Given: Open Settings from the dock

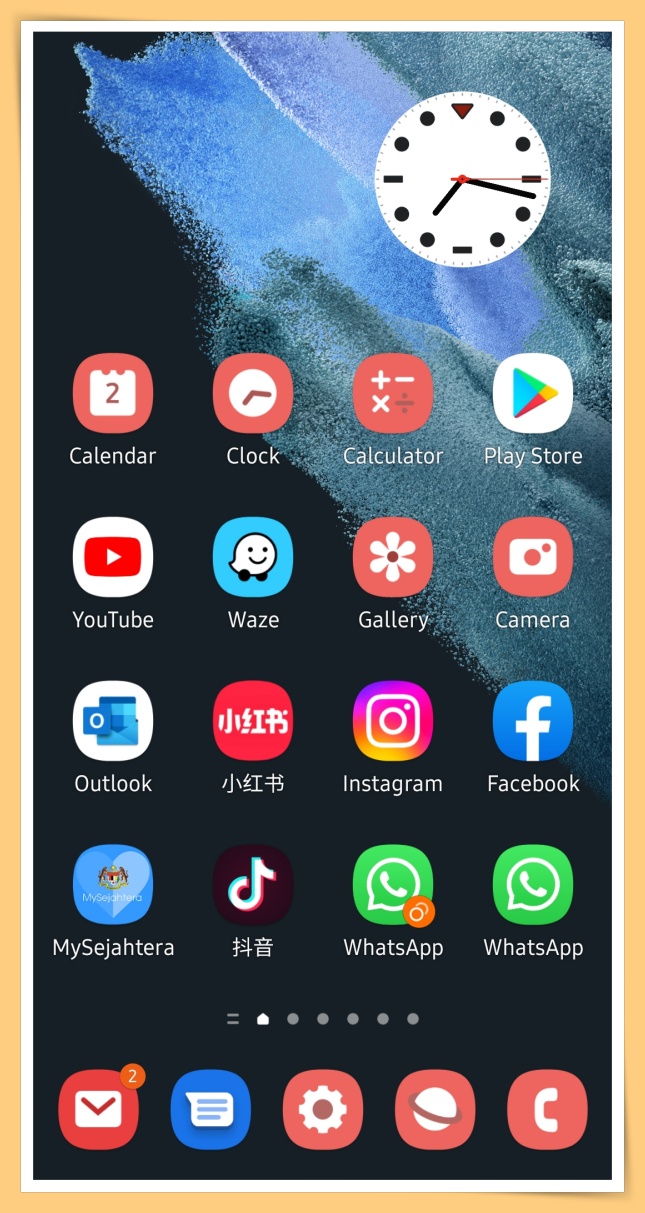Looking at the screenshot, I should (x=323, y=1110).
